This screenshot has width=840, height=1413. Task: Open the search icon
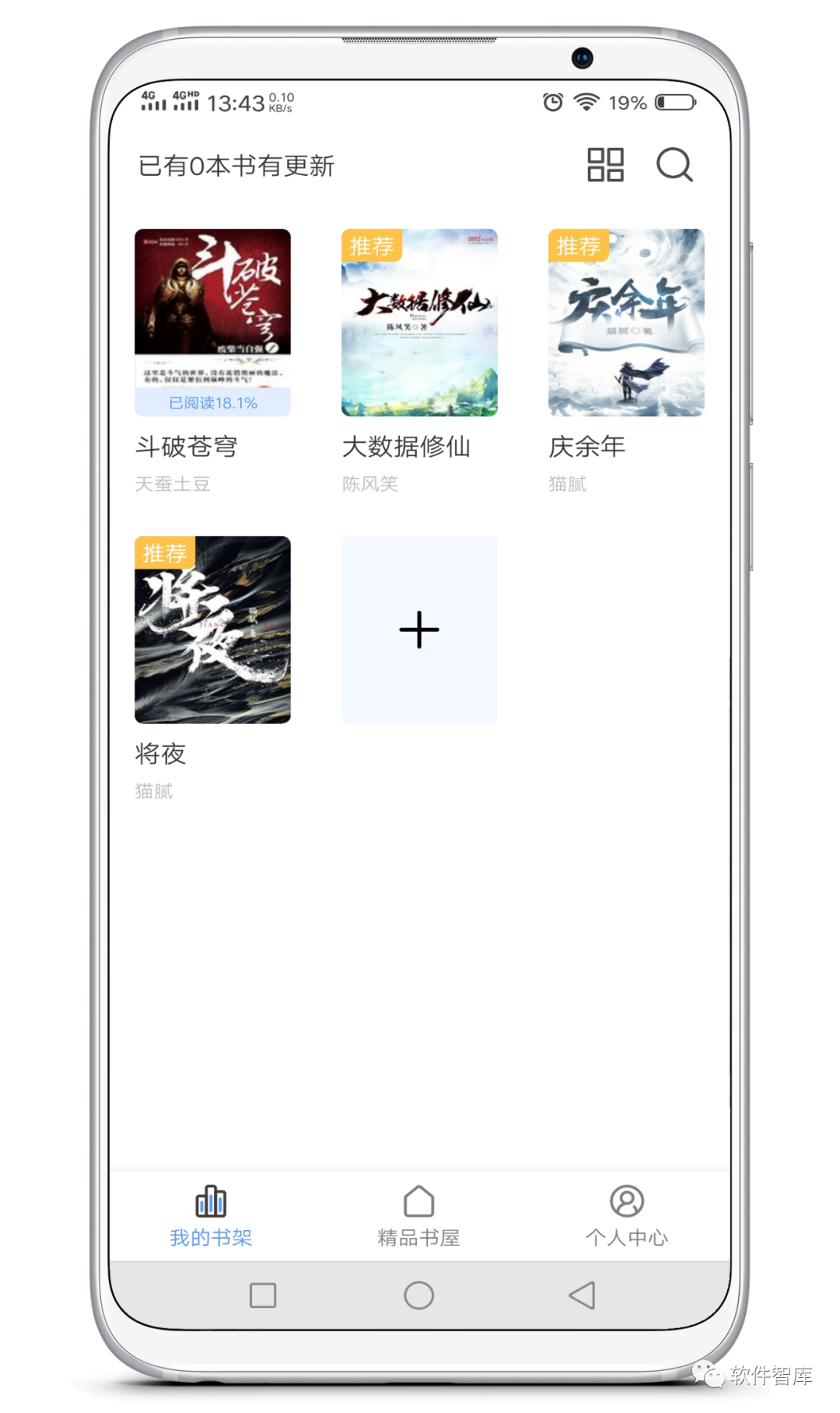(674, 165)
